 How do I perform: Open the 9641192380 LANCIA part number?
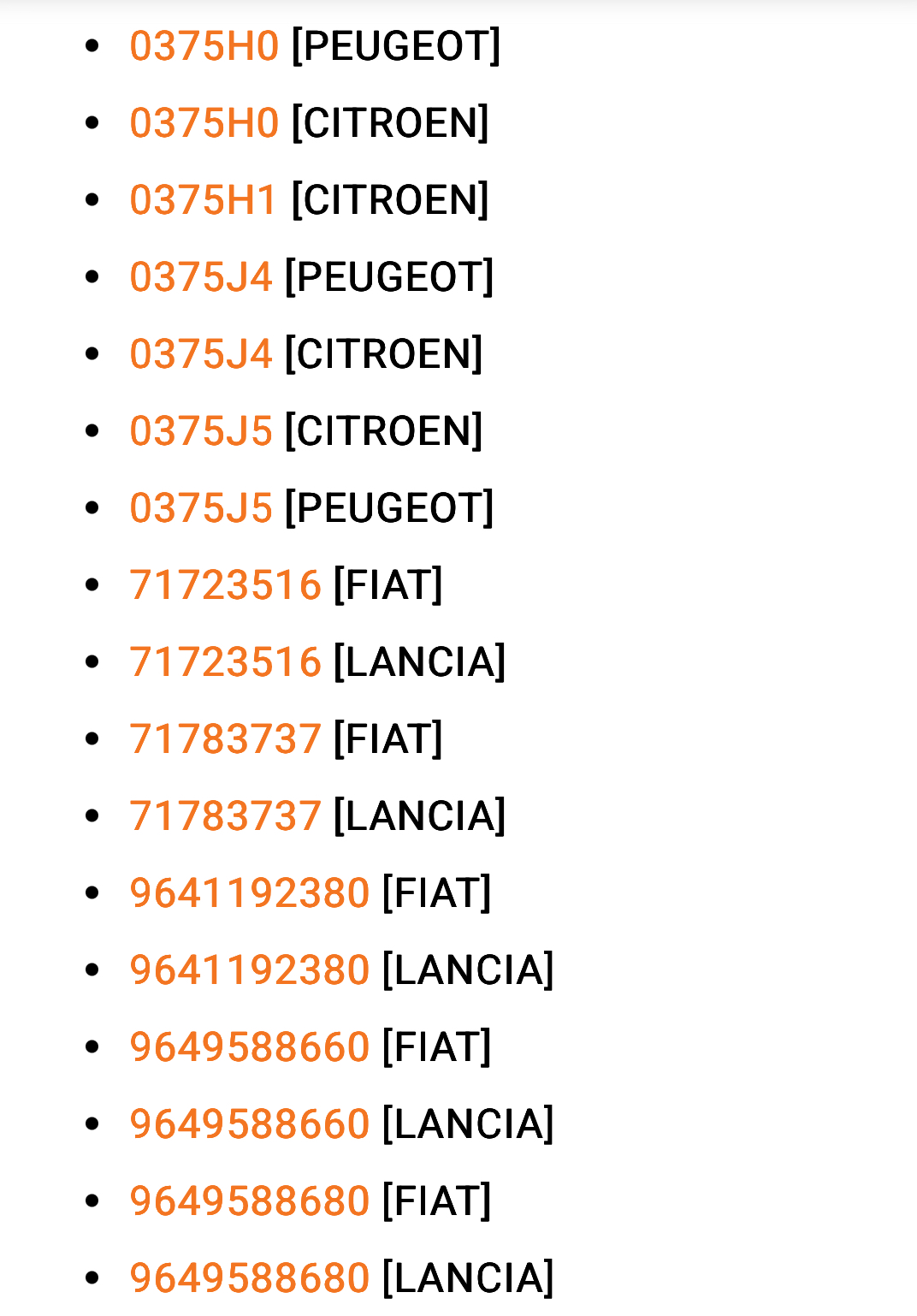tap(249, 970)
